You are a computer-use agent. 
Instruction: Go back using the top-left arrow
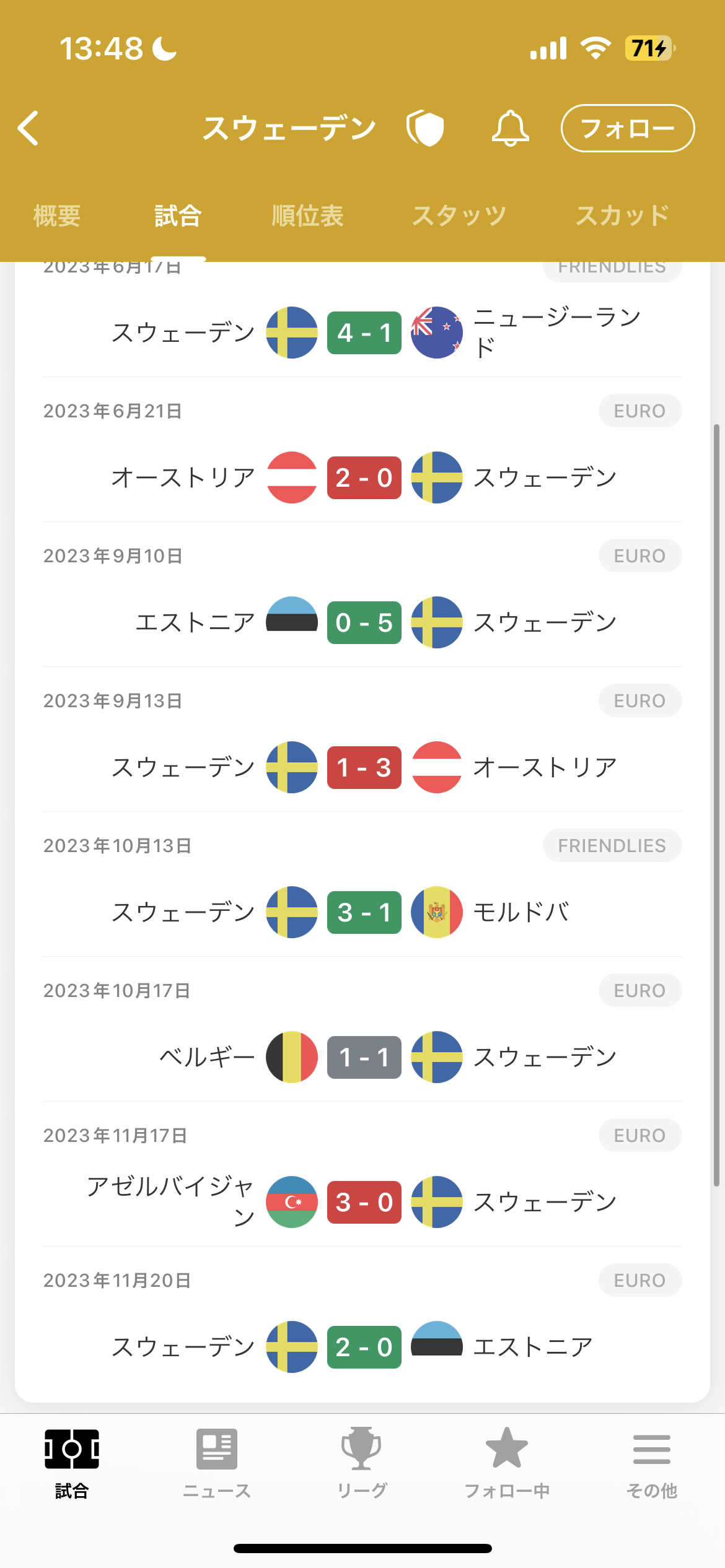[29, 128]
